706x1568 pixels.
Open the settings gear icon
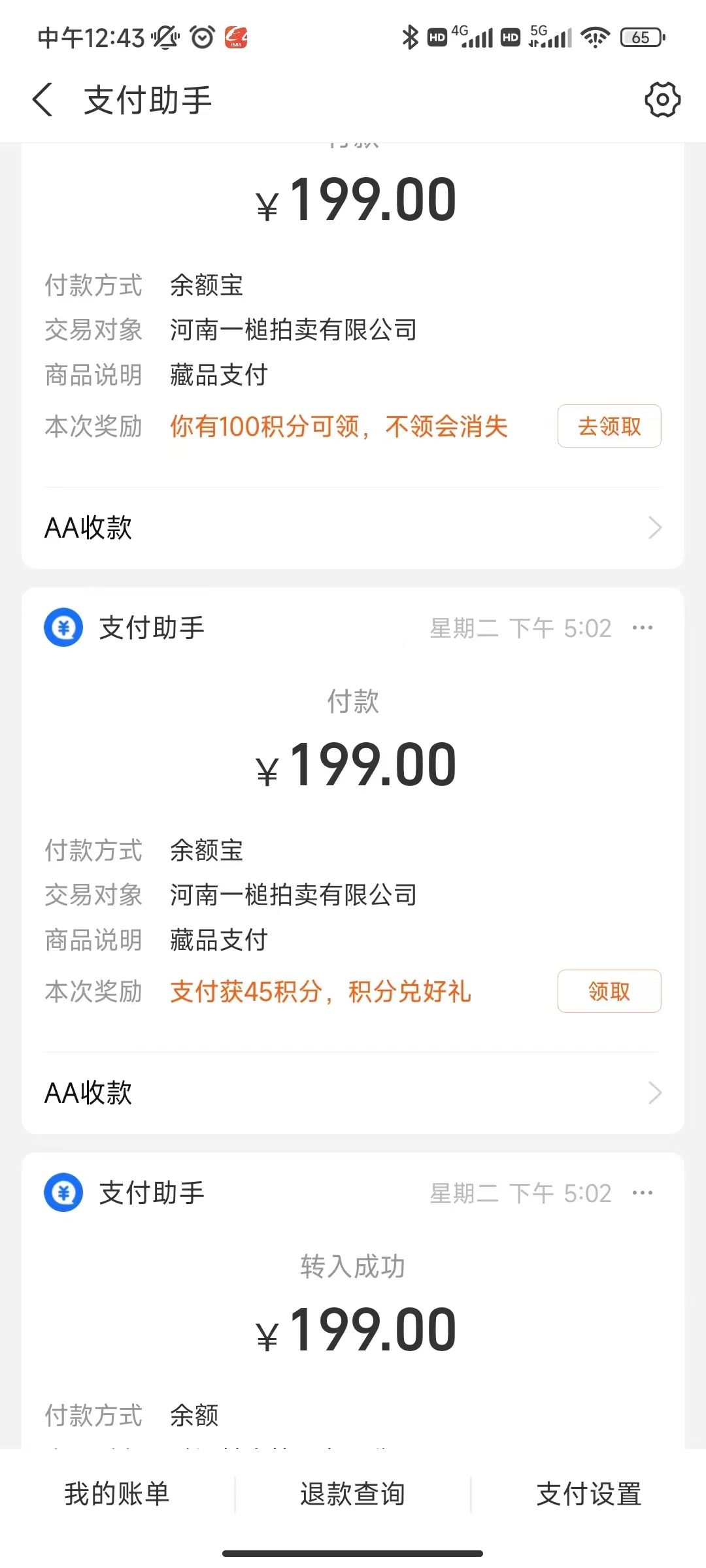[662, 100]
